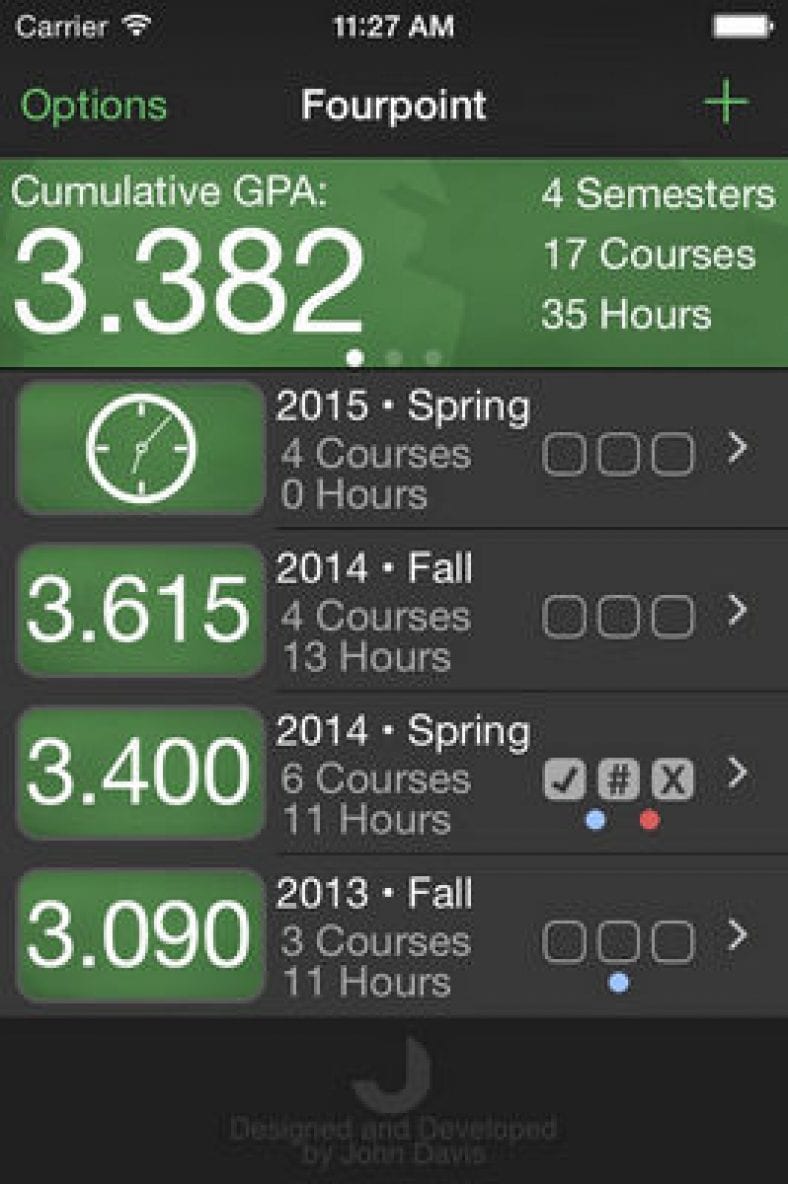Tap the X icon on the 2014 Spring row
Viewport: 788px width, 1184px height.
[671, 779]
